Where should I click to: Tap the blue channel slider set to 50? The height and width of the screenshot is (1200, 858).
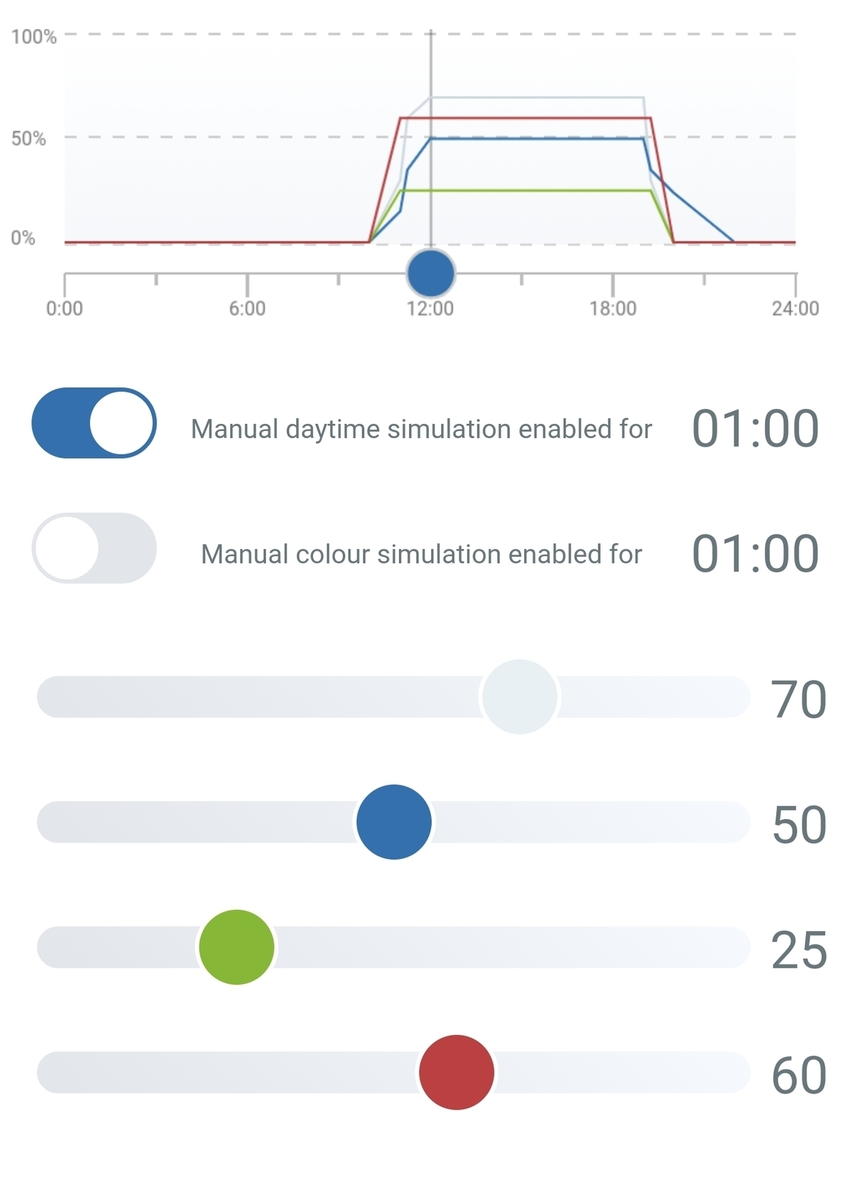click(x=394, y=822)
